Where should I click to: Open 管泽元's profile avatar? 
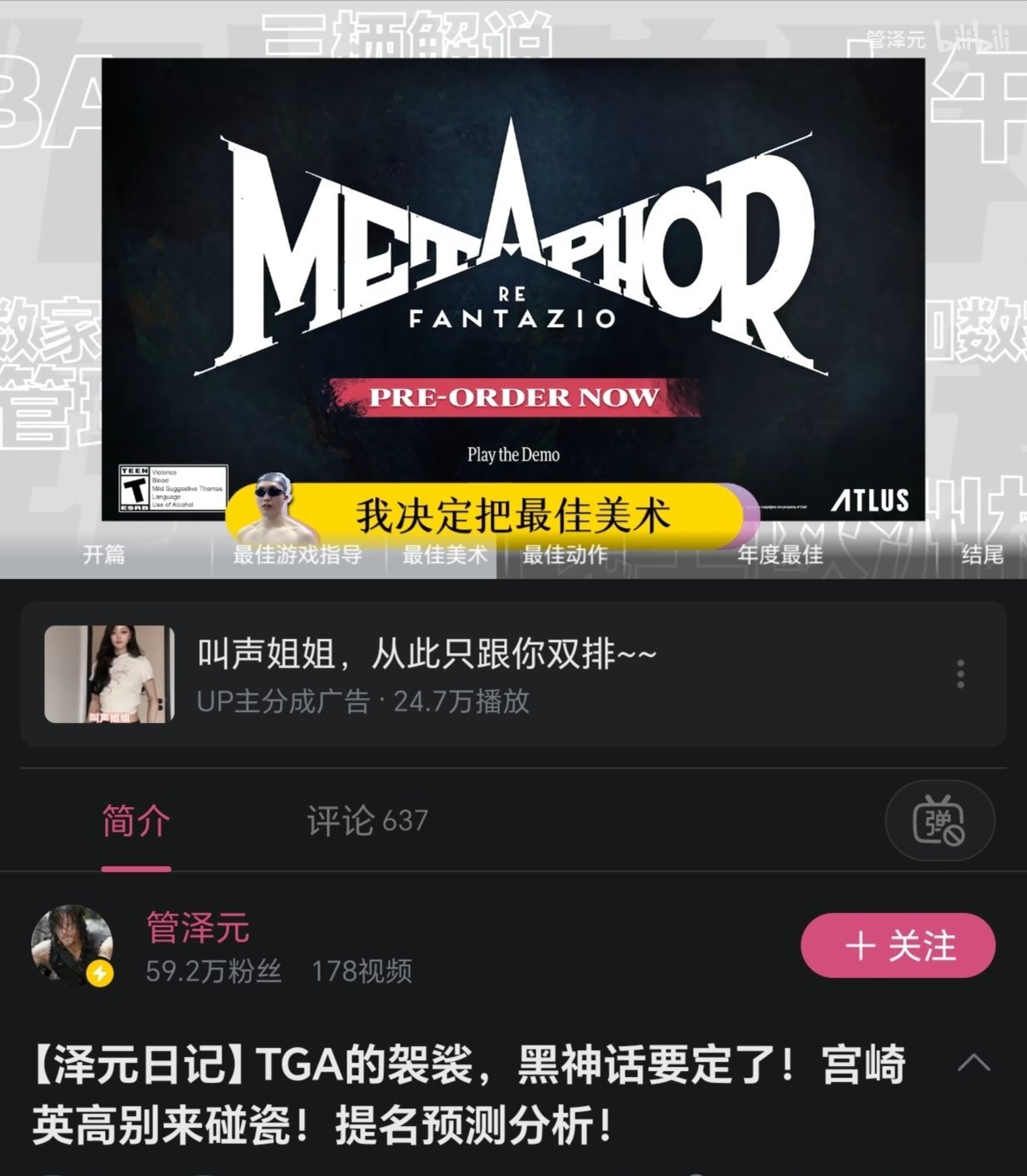point(72,946)
